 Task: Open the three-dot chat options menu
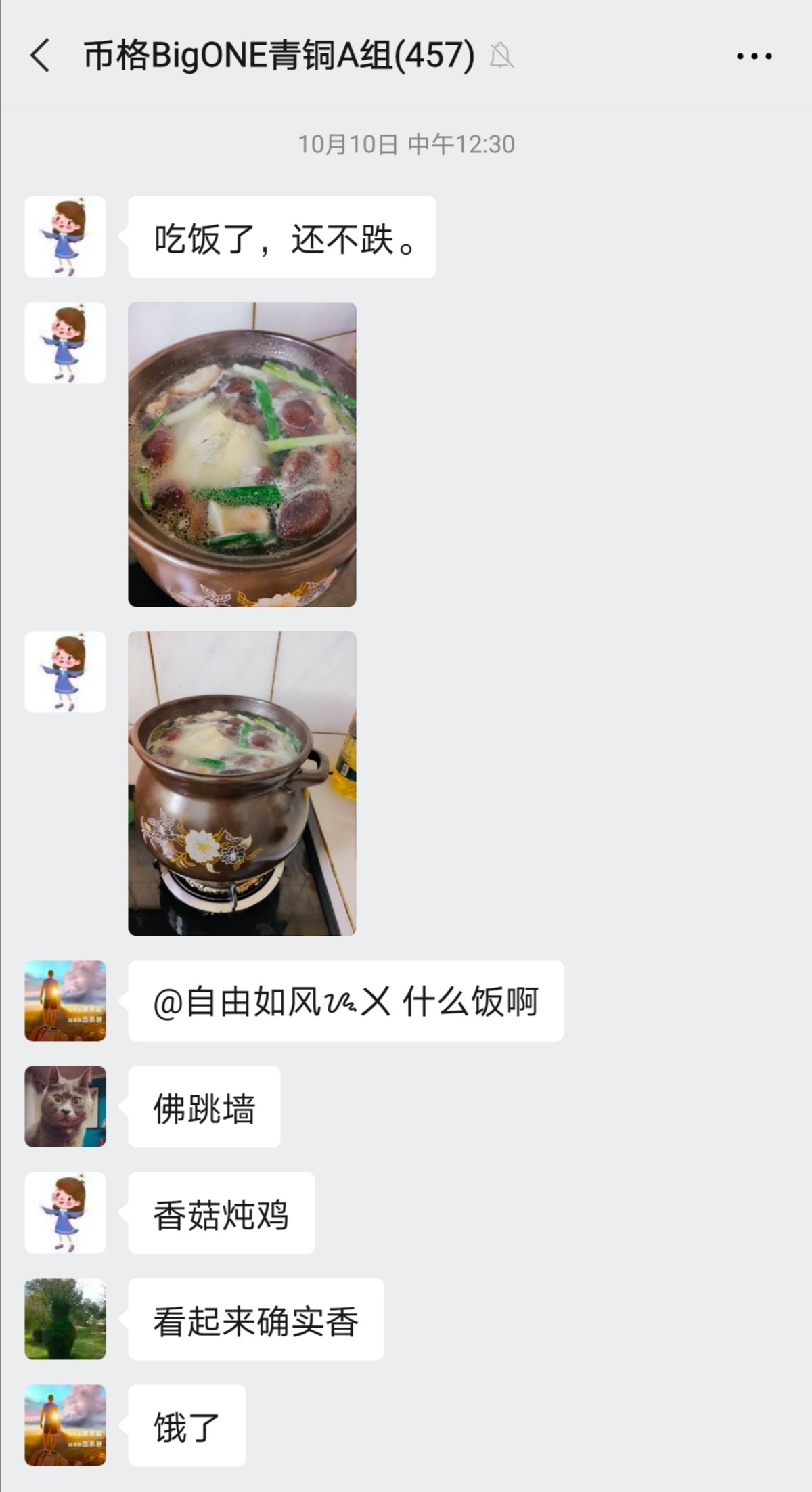(754, 56)
